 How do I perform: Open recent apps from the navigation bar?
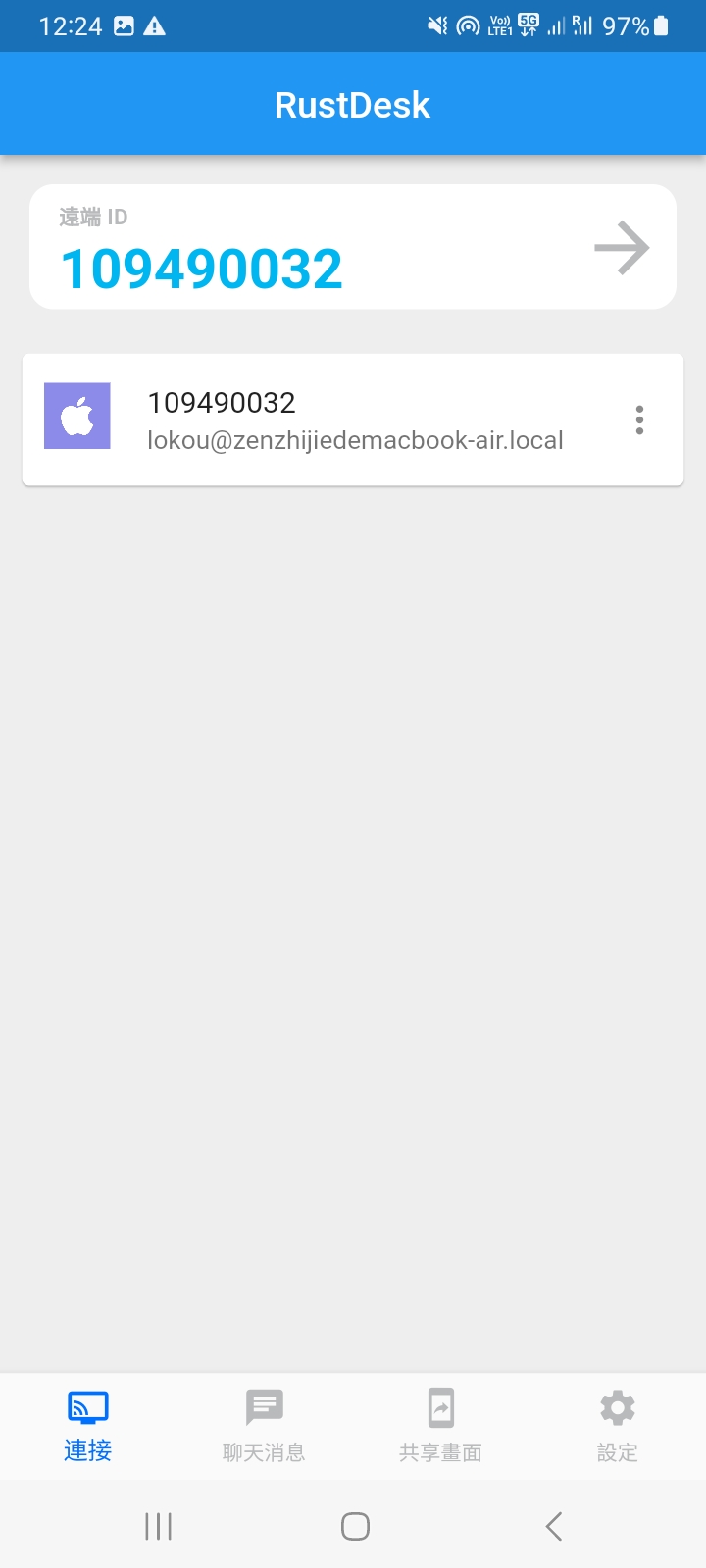click(158, 1526)
